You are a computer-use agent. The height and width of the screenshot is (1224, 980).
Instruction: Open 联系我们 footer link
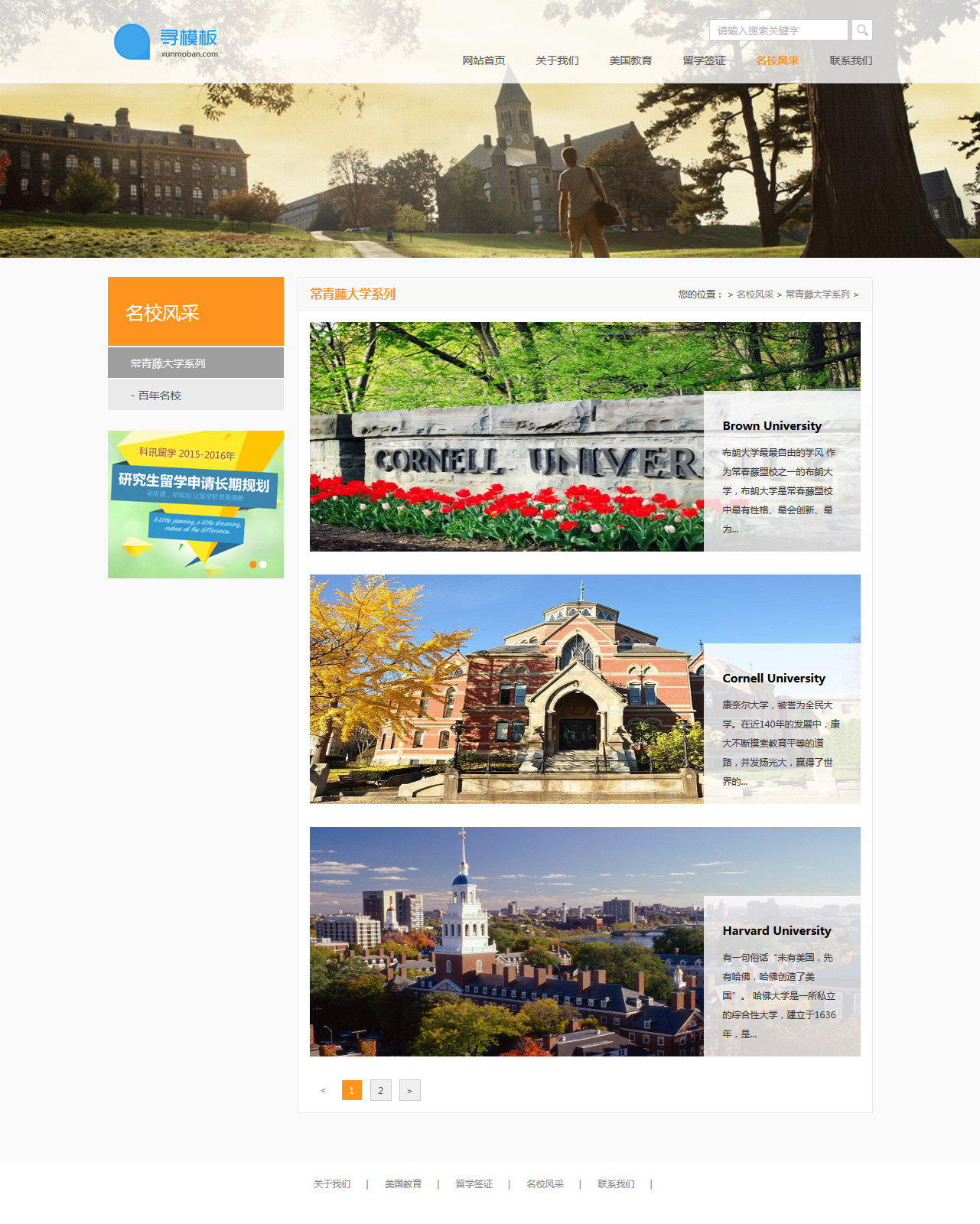coord(616,1184)
